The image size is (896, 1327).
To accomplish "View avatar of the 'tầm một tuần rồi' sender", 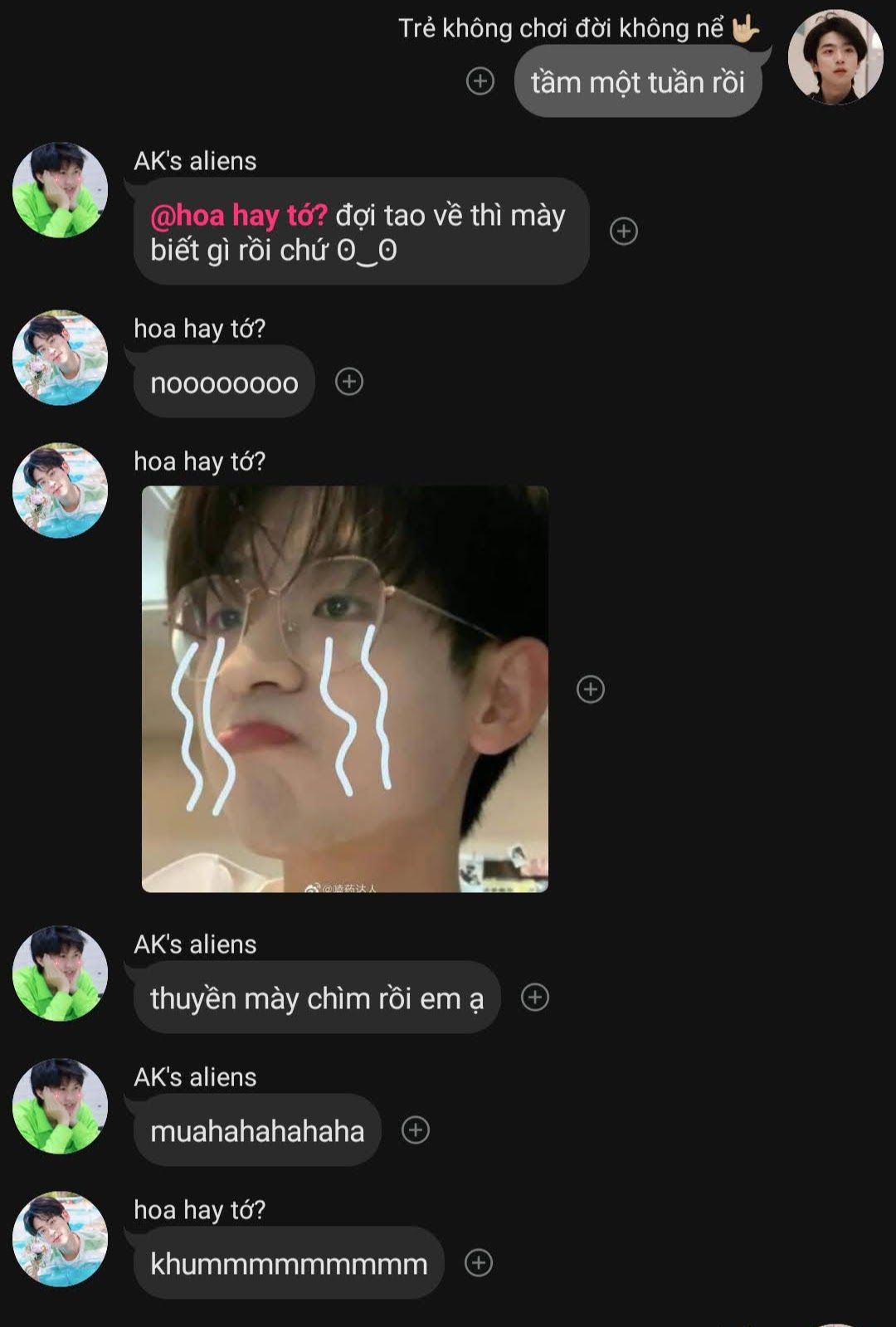I will pos(835,56).
